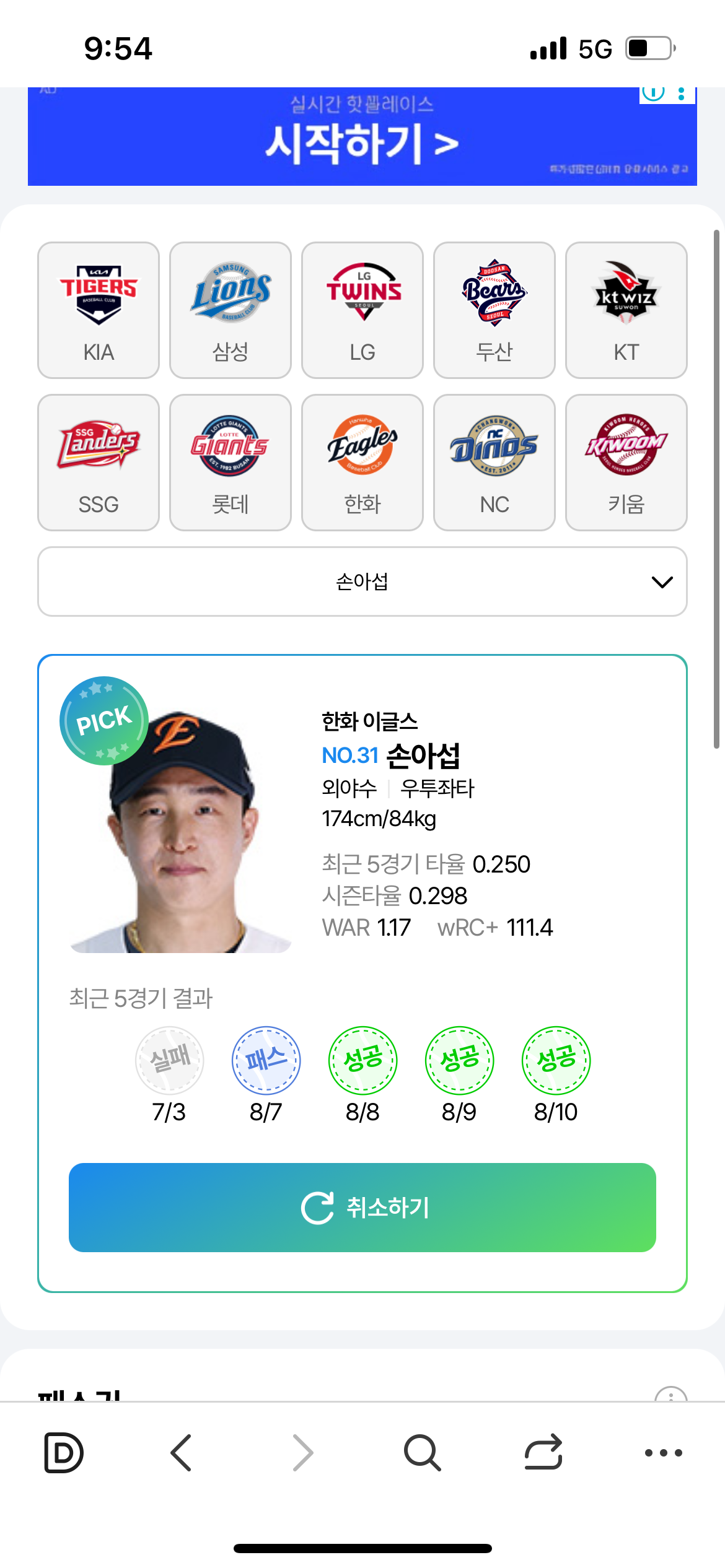Tap the 한화 Eagles team

tap(362, 462)
